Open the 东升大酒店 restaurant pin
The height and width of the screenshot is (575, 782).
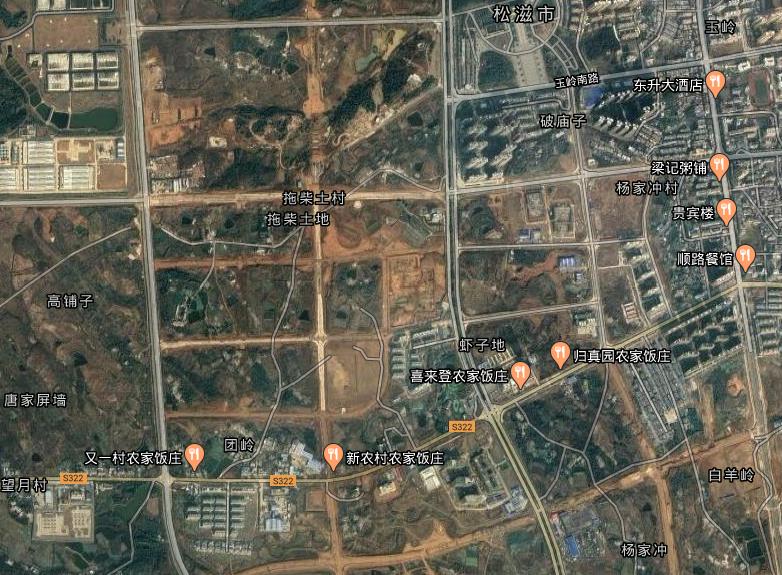pos(715,82)
